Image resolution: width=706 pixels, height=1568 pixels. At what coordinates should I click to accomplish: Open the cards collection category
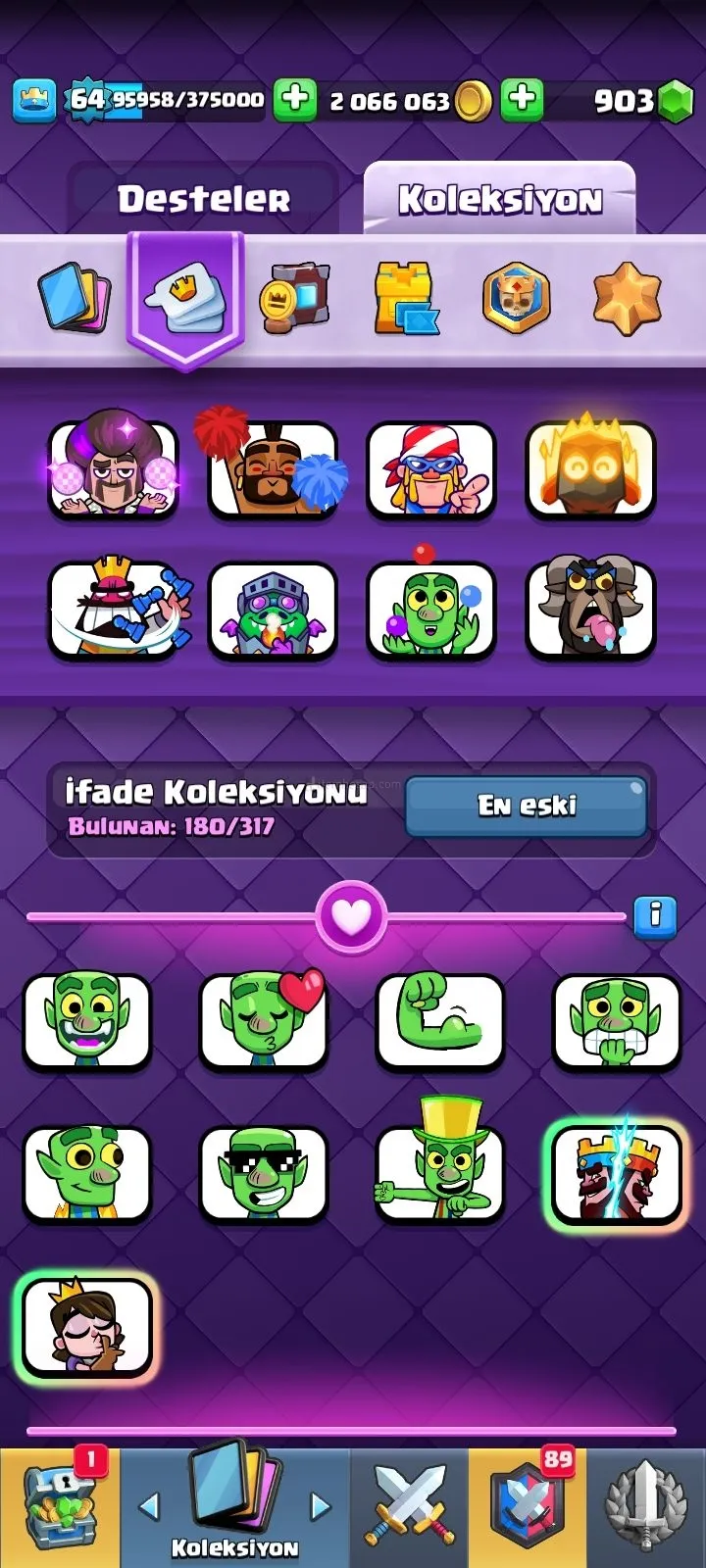click(x=75, y=297)
